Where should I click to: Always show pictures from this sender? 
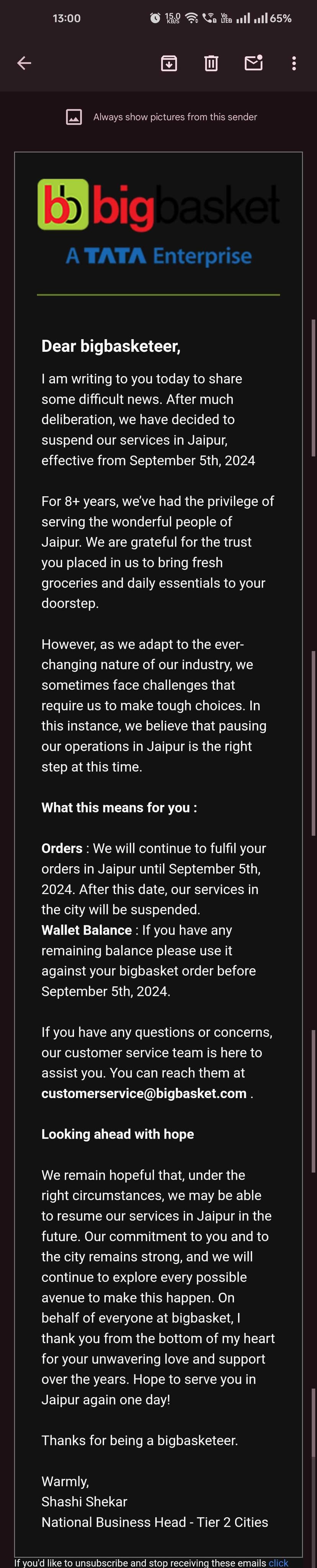pos(174,117)
